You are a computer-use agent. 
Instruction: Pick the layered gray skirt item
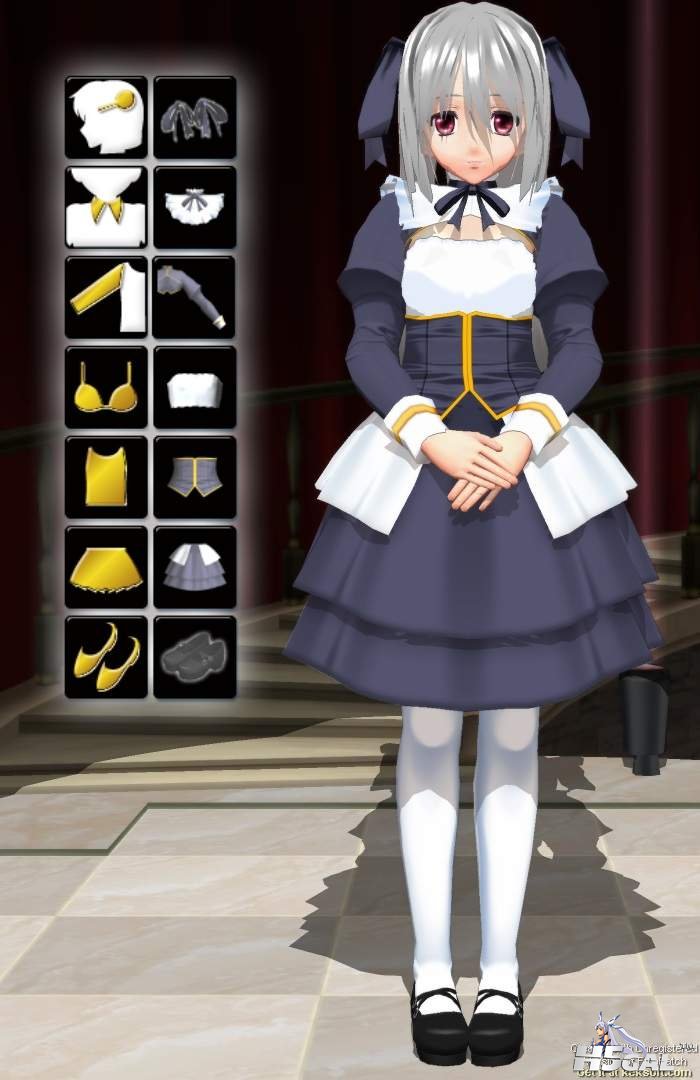pos(194,567)
